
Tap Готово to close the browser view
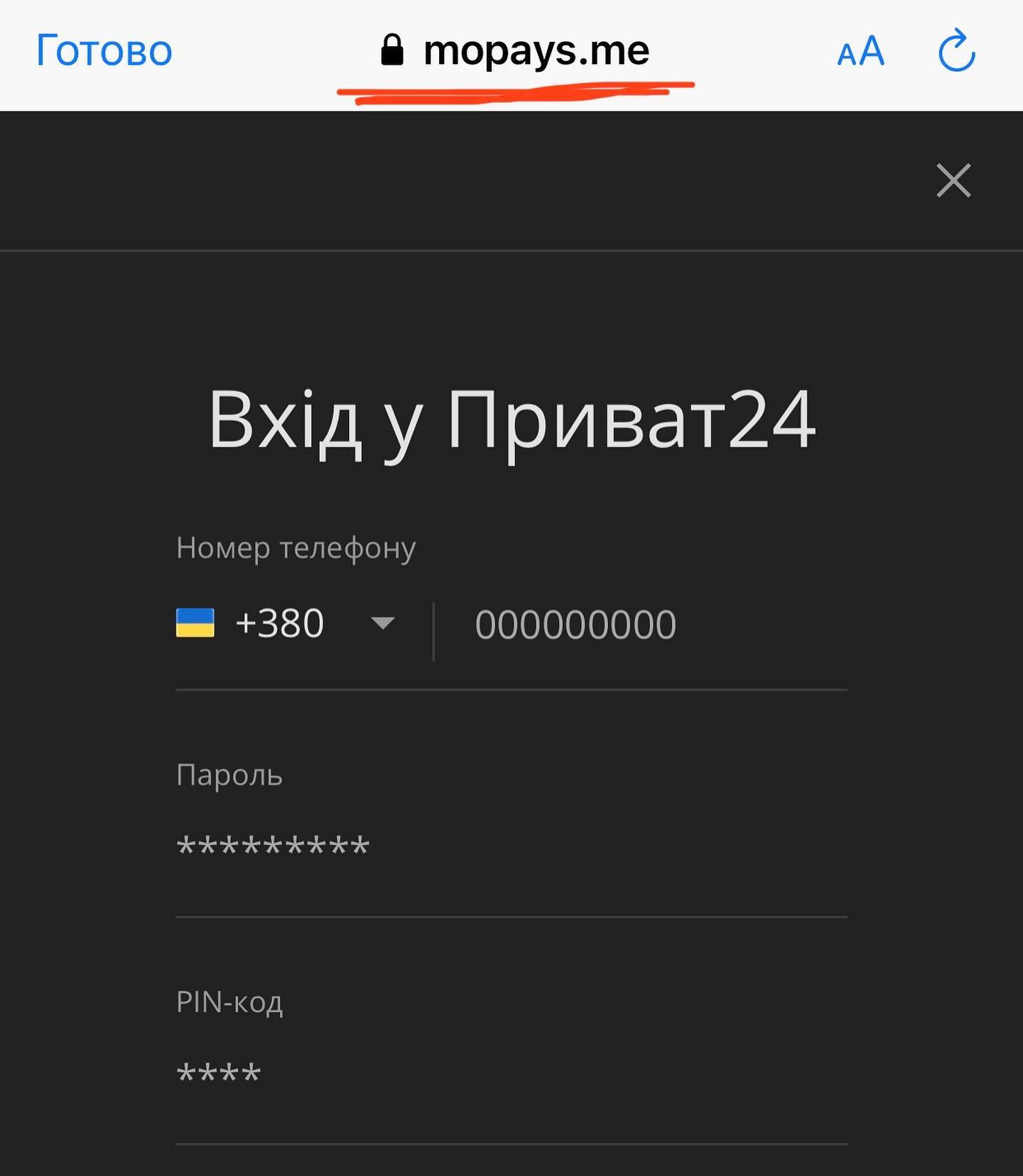tap(104, 51)
